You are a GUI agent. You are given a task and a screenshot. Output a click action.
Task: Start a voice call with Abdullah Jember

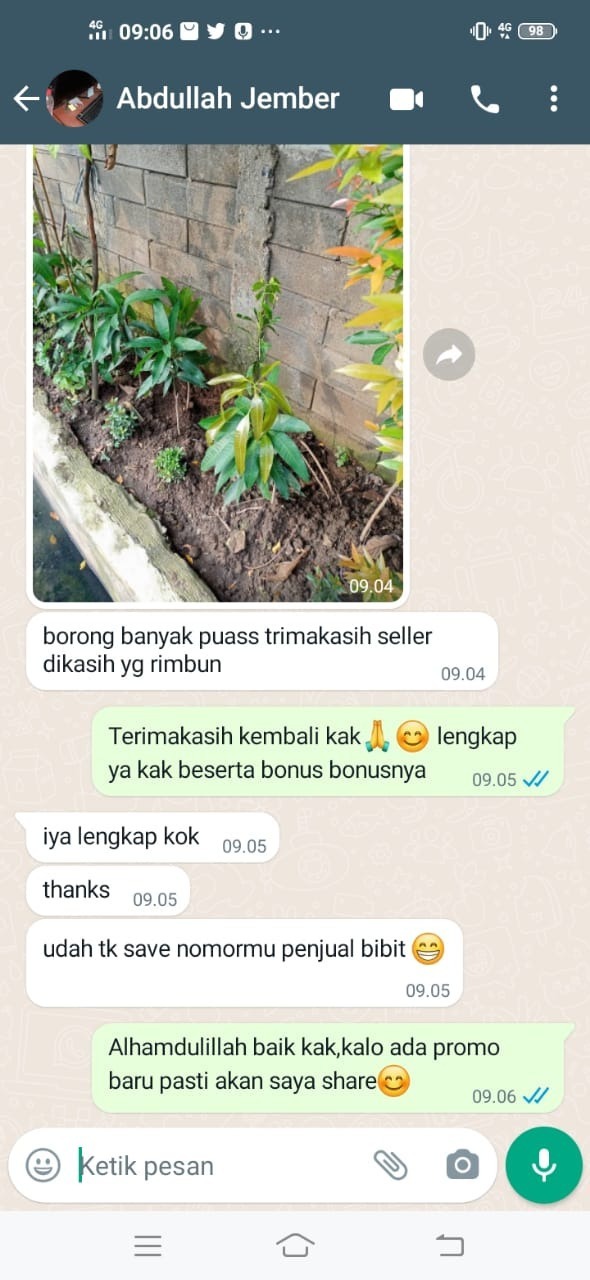[485, 99]
